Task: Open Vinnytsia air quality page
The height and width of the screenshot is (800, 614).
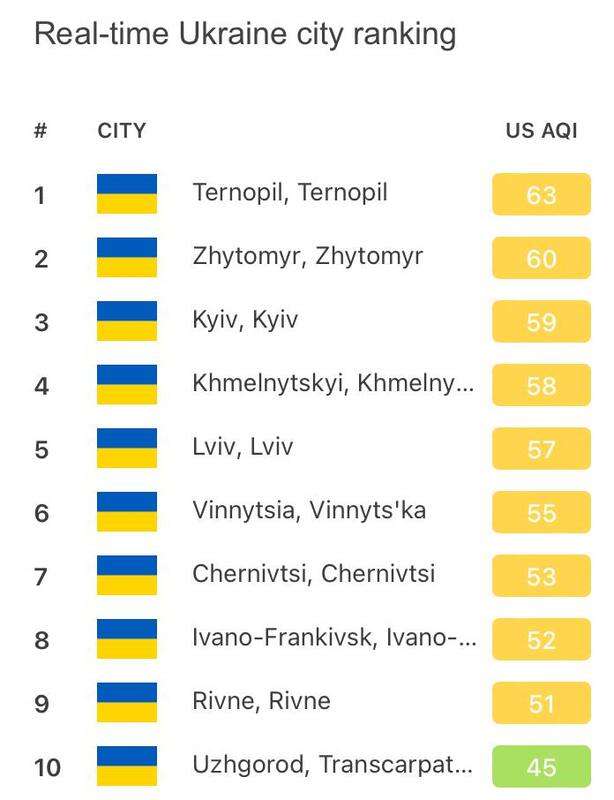Action: (308, 512)
